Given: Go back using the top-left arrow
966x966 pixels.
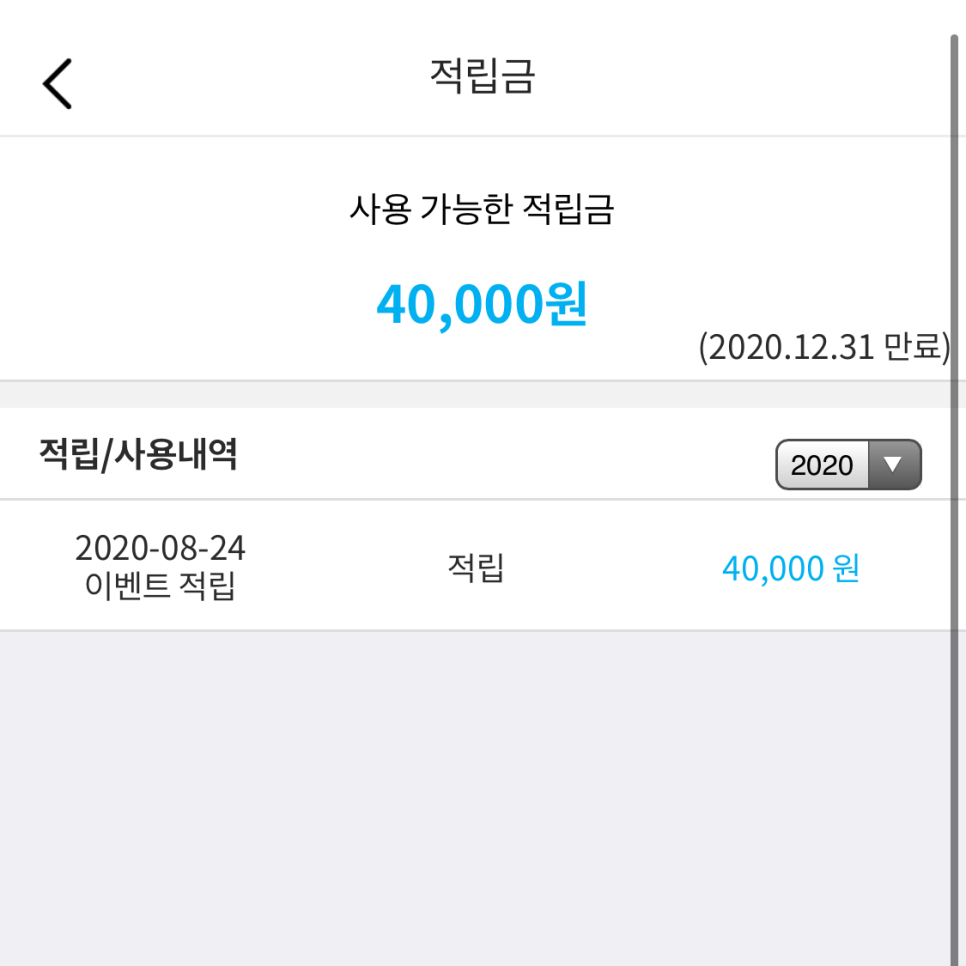Looking at the screenshot, I should 57,84.
